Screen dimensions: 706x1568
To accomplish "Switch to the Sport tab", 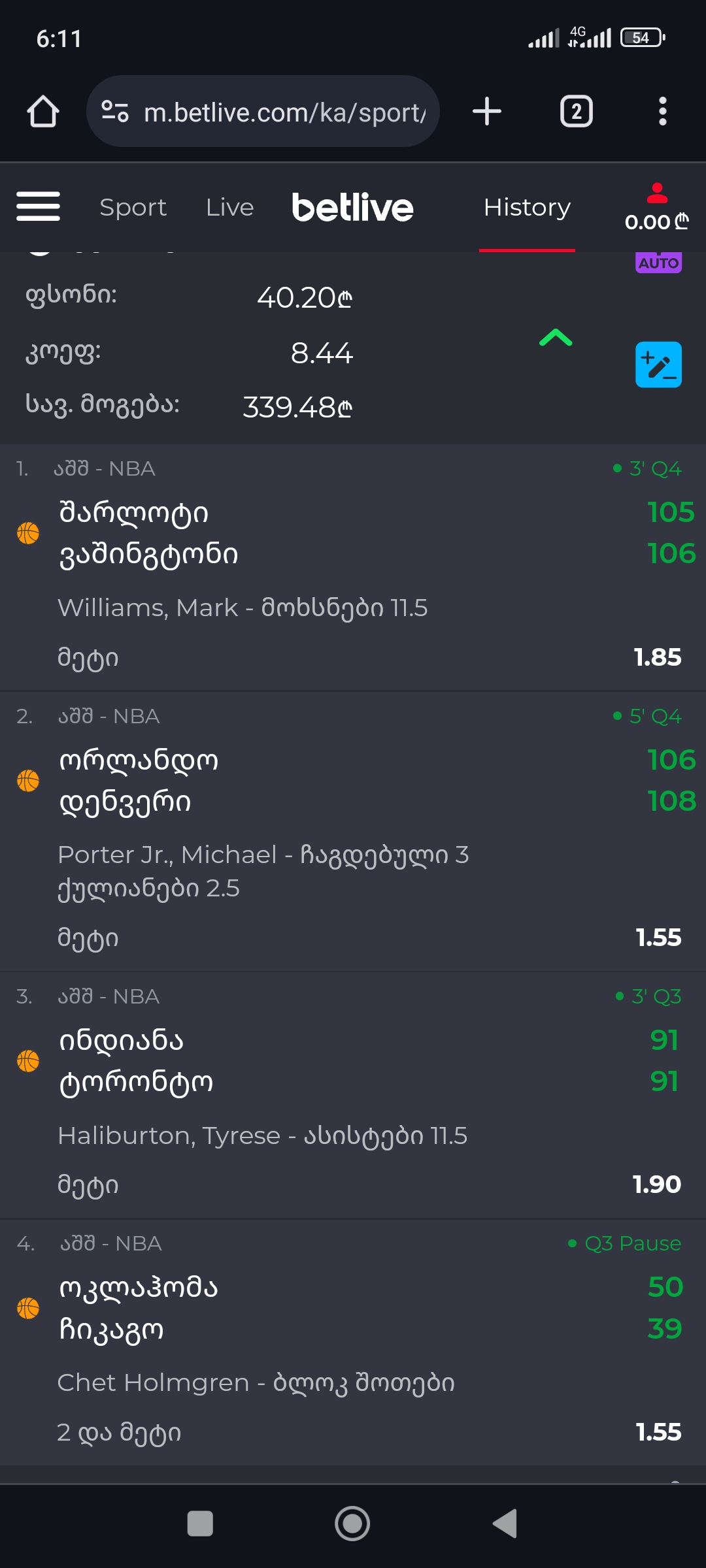I will coord(133,208).
